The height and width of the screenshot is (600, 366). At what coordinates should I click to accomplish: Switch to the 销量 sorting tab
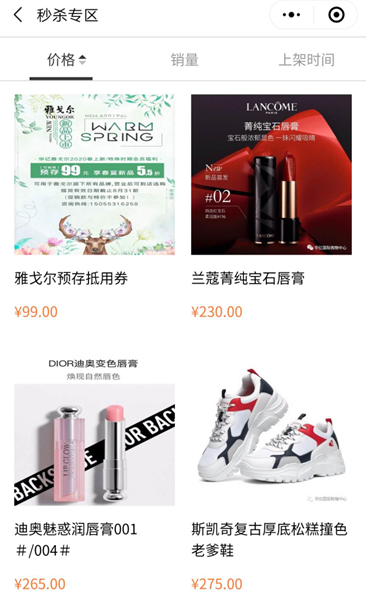[185, 60]
